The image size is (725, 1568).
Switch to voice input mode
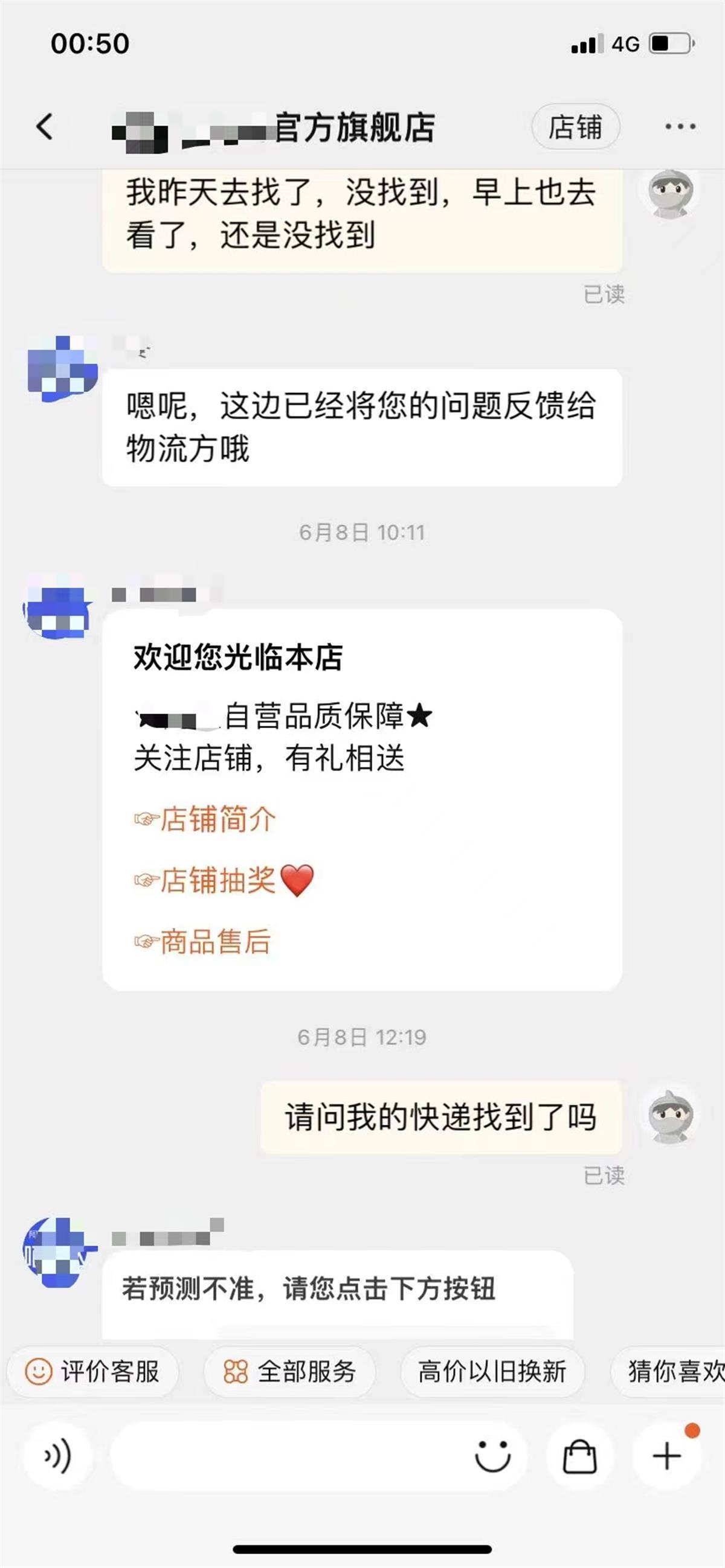tap(57, 1457)
